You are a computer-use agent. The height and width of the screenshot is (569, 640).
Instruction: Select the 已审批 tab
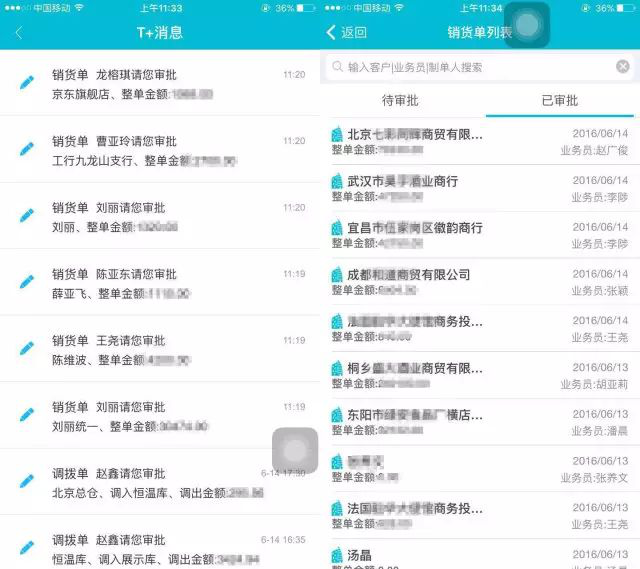point(558,100)
